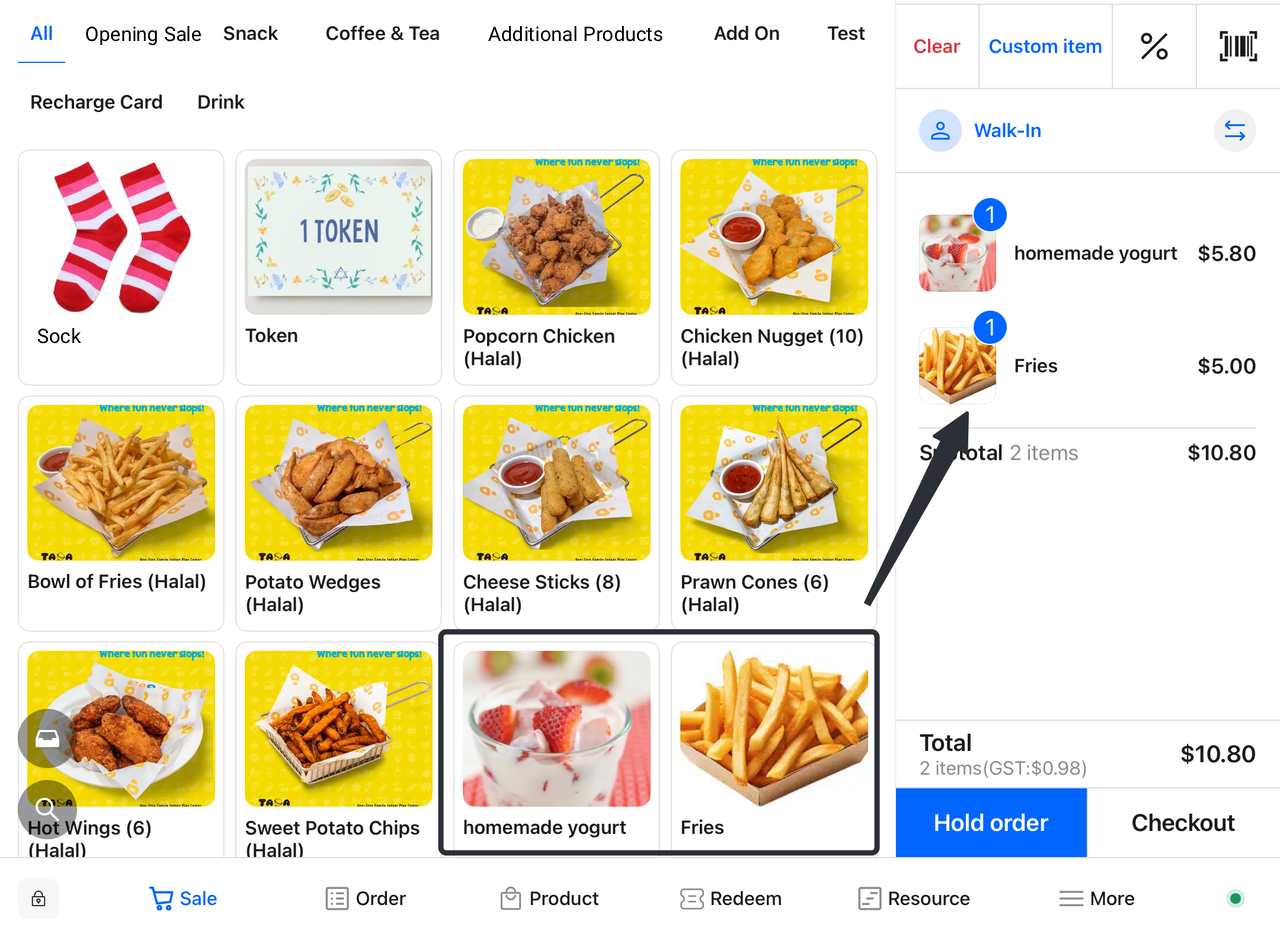Open the More menu
Viewport: 1280px width, 940px height.
point(1097,899)
